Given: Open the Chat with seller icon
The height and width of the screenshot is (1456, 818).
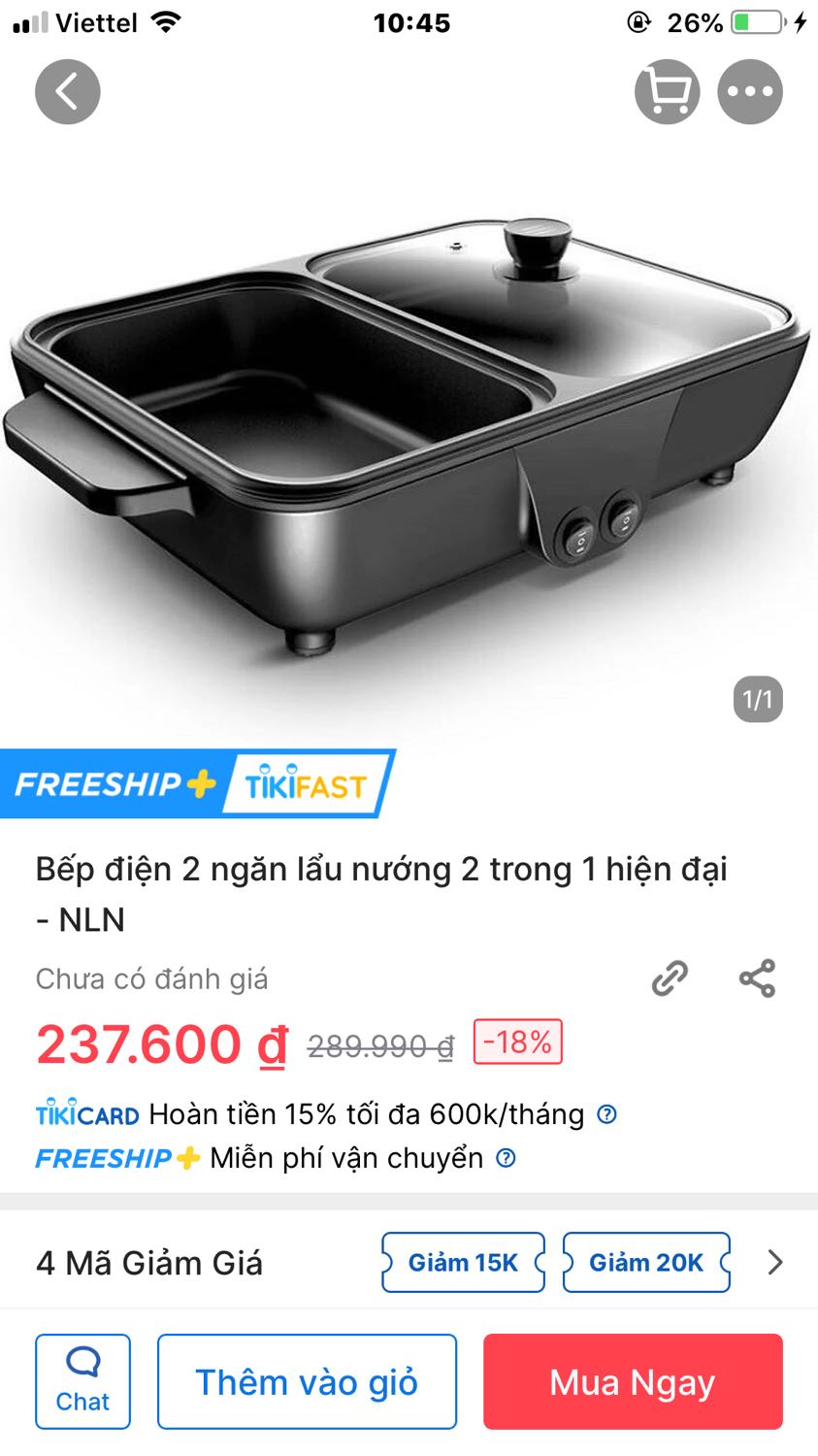Looking at the screenshot, I should (82, 1380).
